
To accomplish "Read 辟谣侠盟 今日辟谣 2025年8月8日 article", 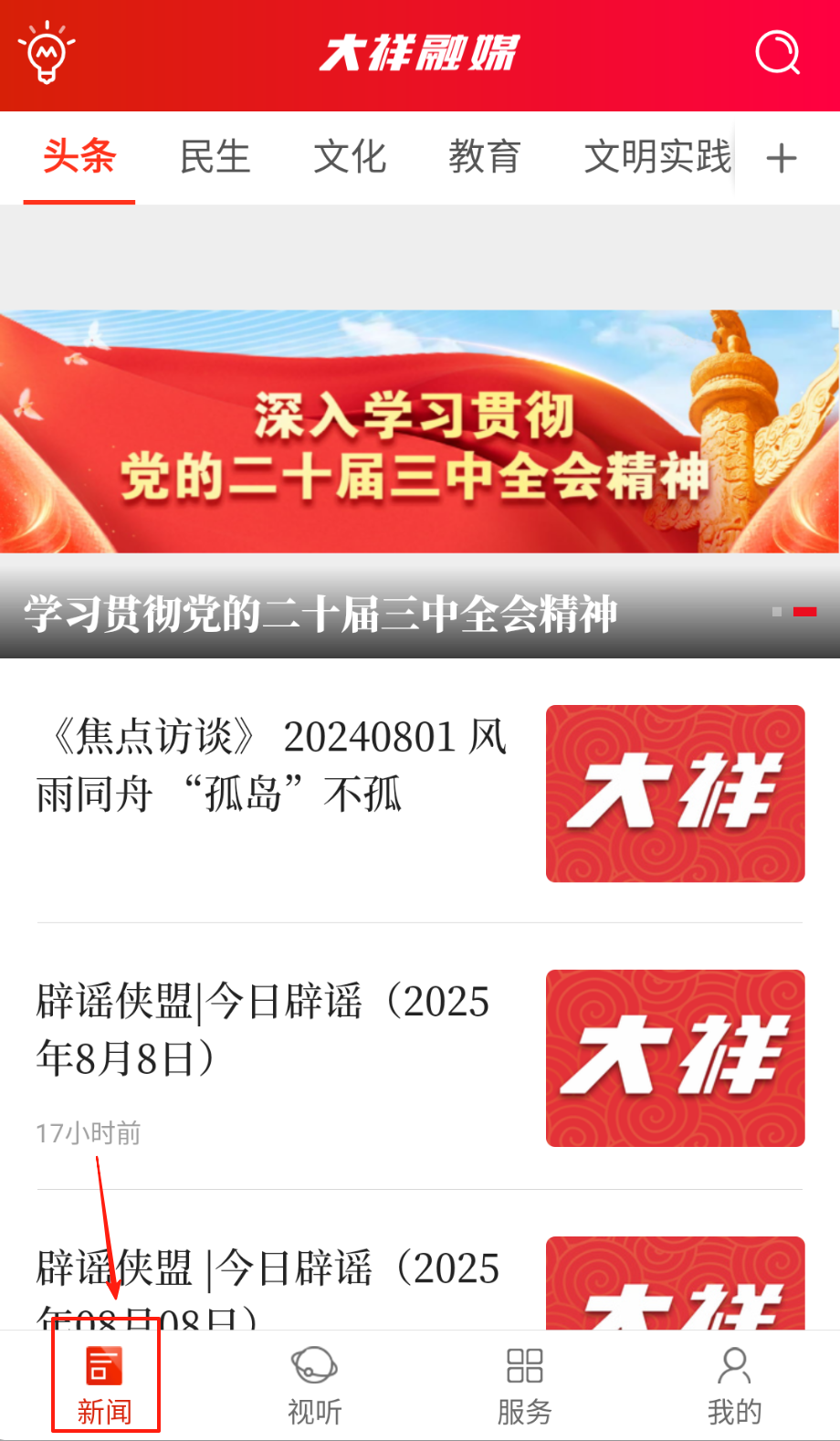I will coord(263,1030).
